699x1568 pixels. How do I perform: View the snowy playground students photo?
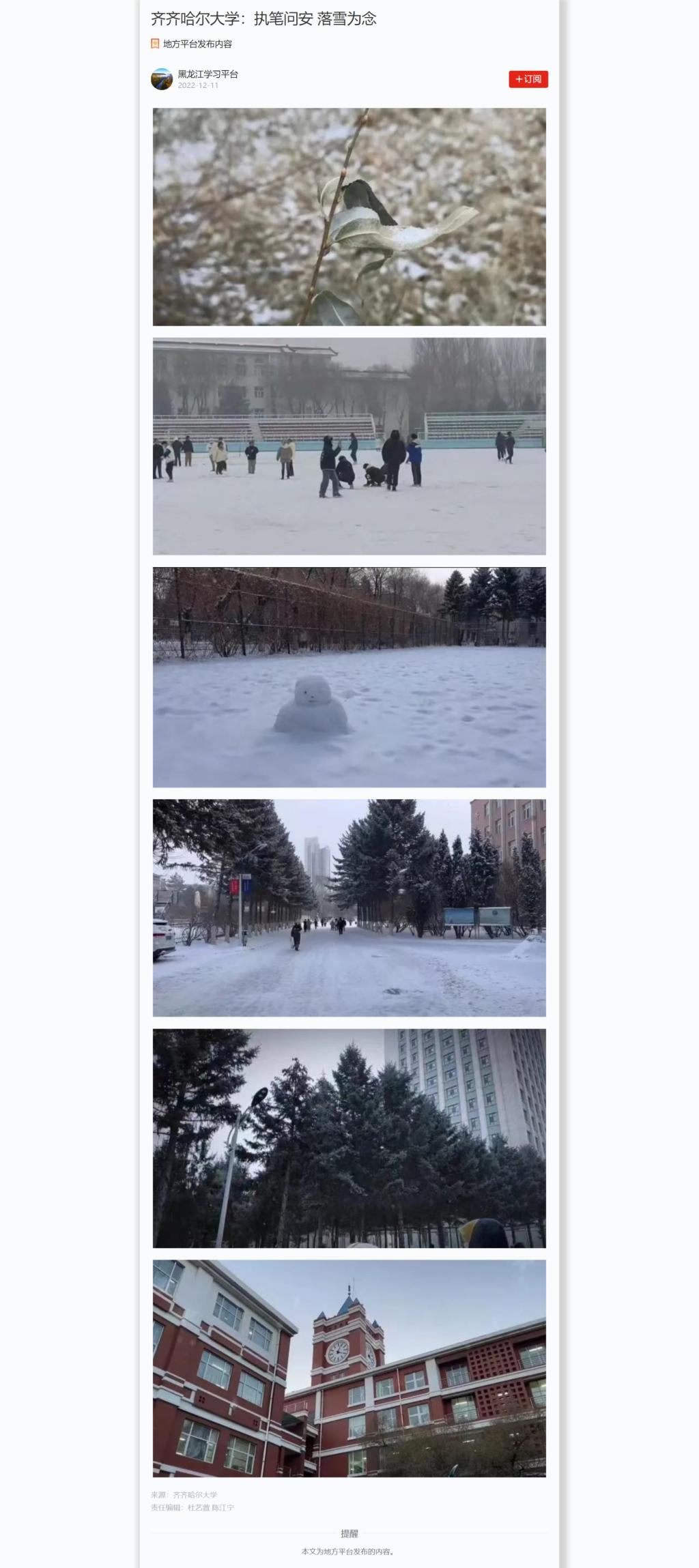tap(349, 446)
